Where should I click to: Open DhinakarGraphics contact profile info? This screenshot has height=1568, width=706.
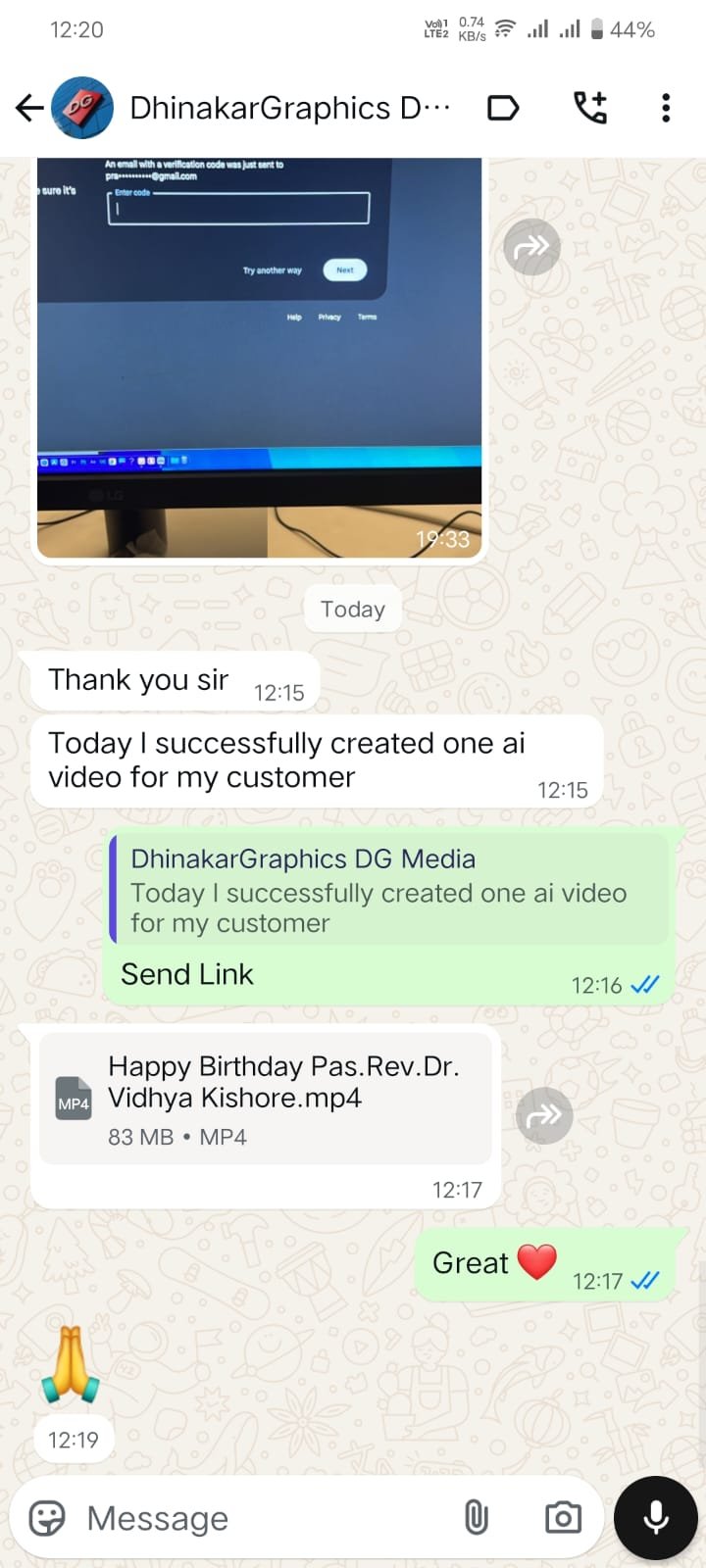tap(289, 108)
